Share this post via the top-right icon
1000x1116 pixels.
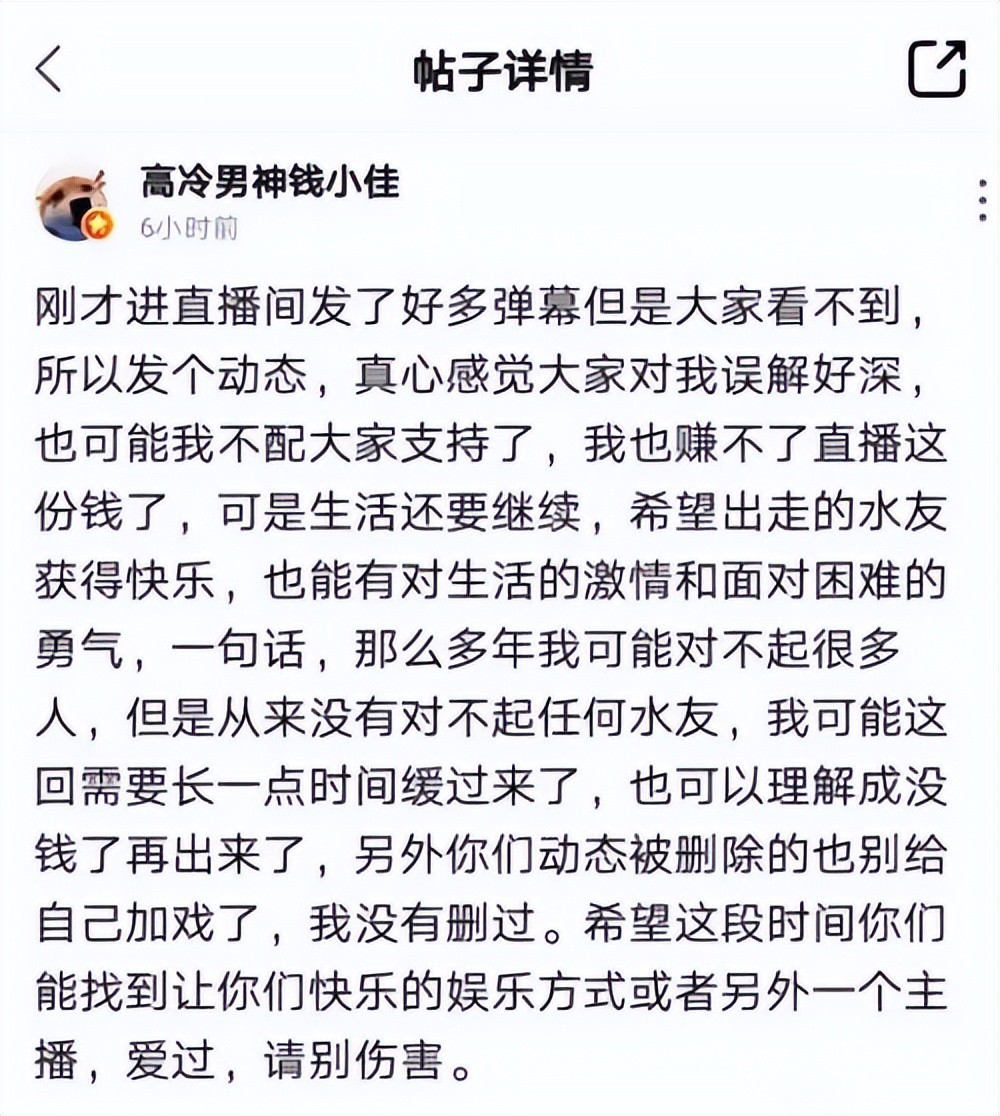click(x=936, y=69)
